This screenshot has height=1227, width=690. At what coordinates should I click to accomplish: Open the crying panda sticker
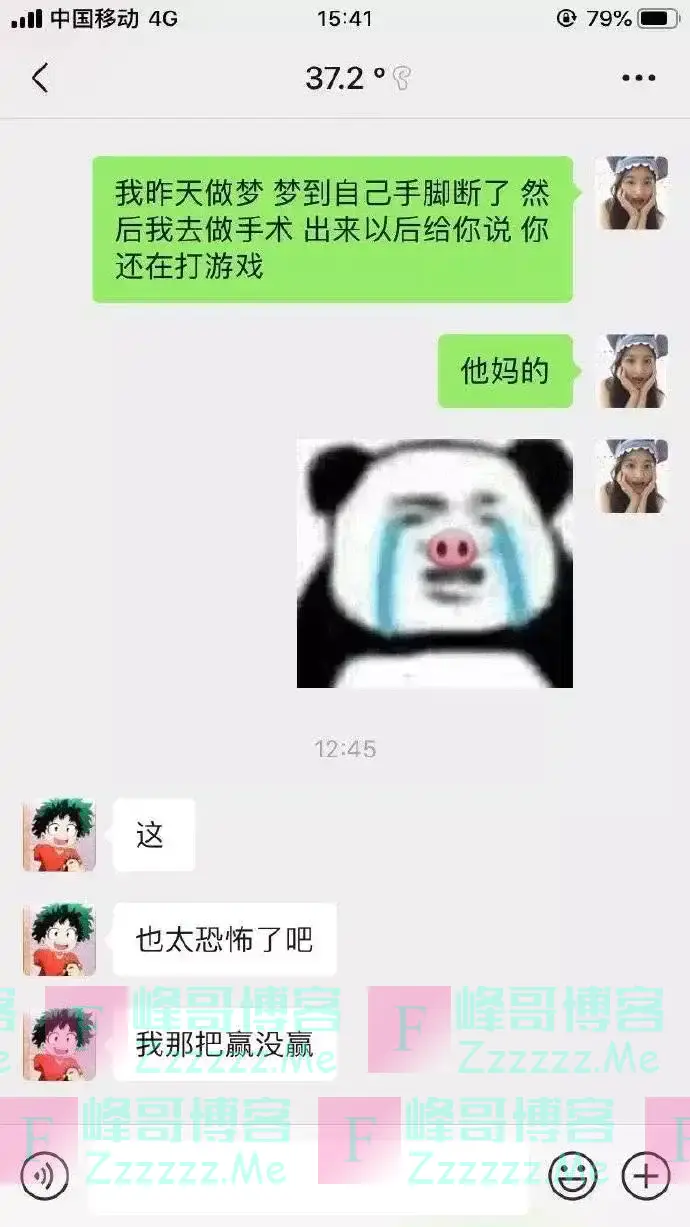coord(435,563)
